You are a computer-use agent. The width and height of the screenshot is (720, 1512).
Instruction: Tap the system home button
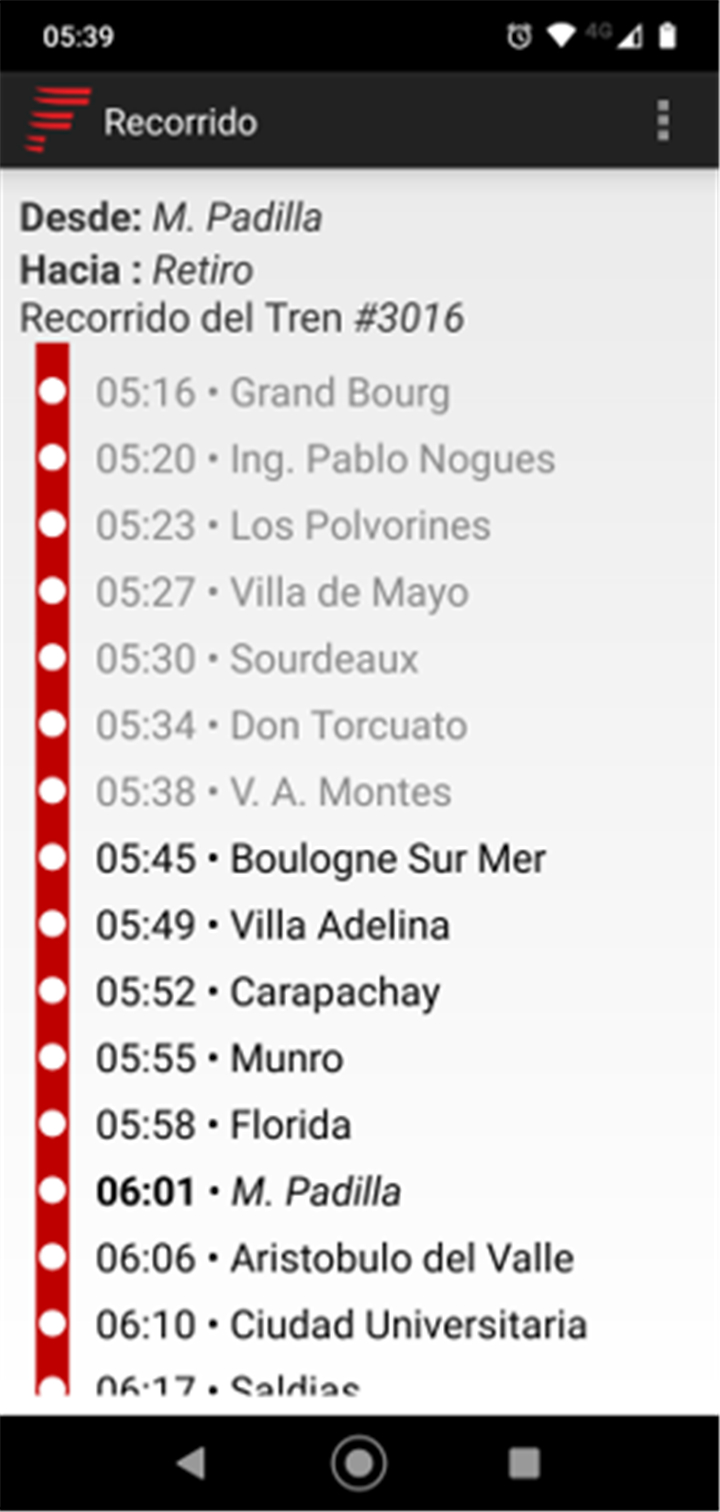point(359,1463)
